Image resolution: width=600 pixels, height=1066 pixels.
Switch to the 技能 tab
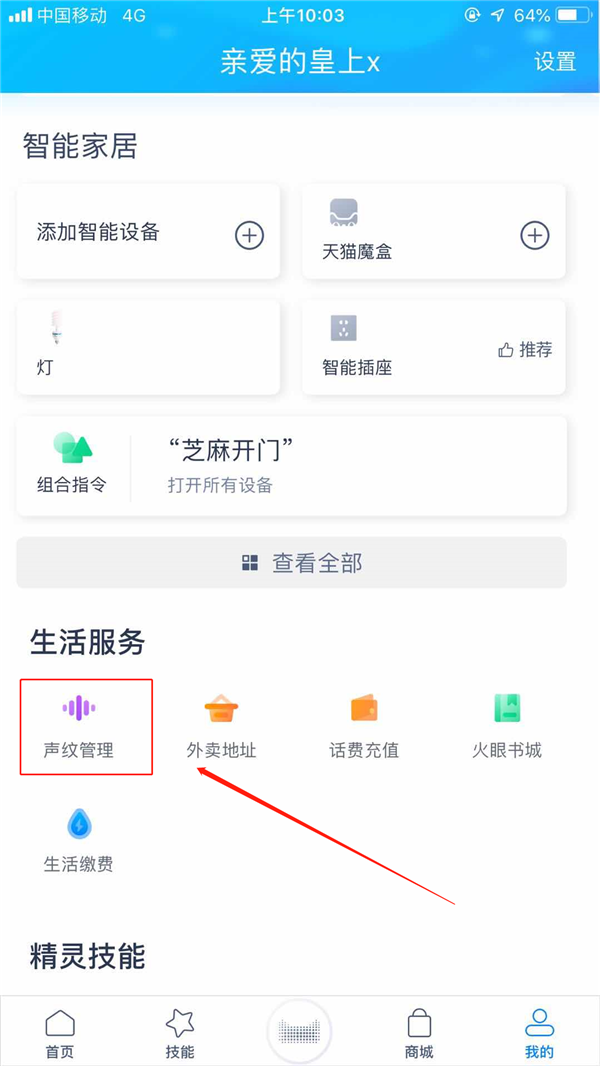(180, 1033)
